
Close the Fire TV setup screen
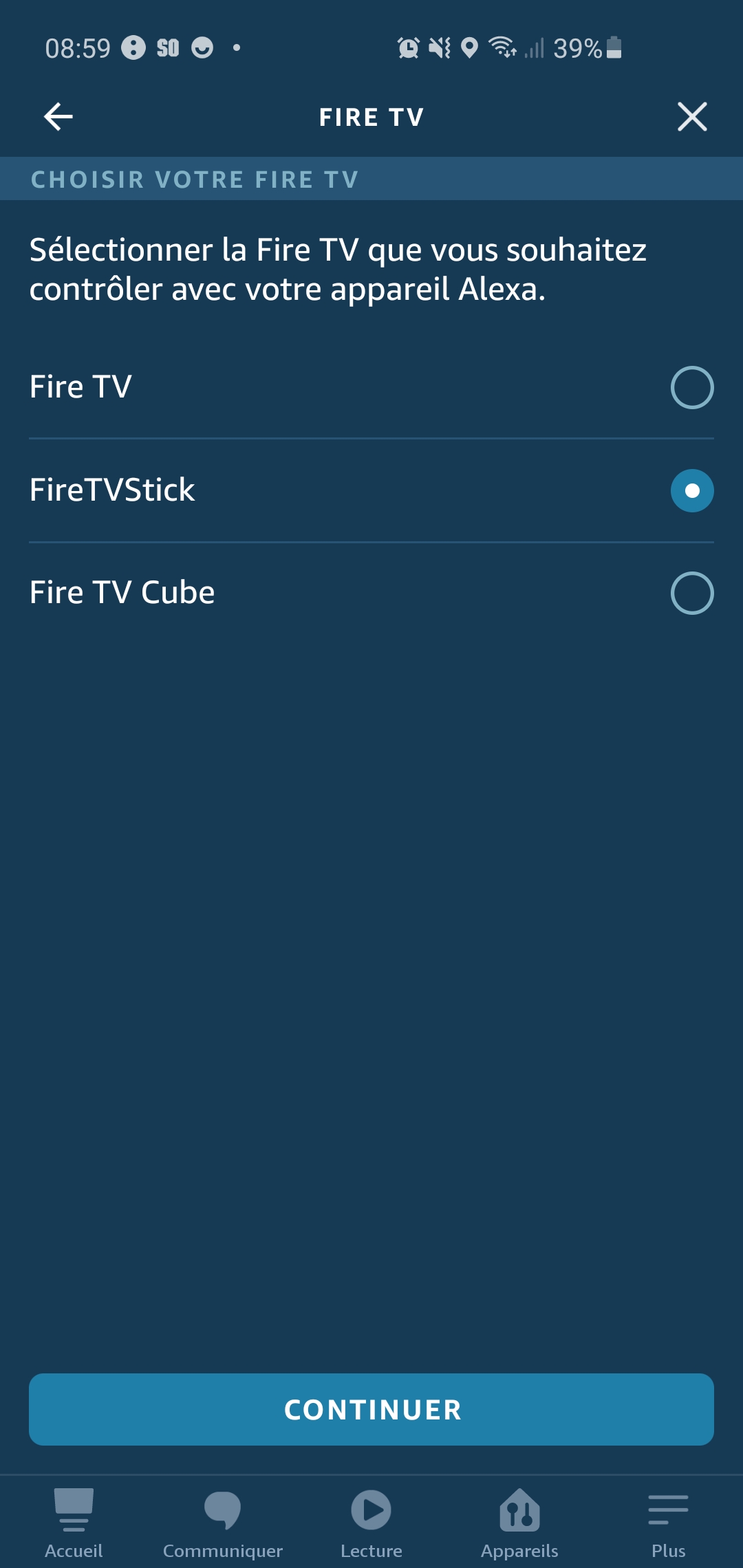[692, 117]
